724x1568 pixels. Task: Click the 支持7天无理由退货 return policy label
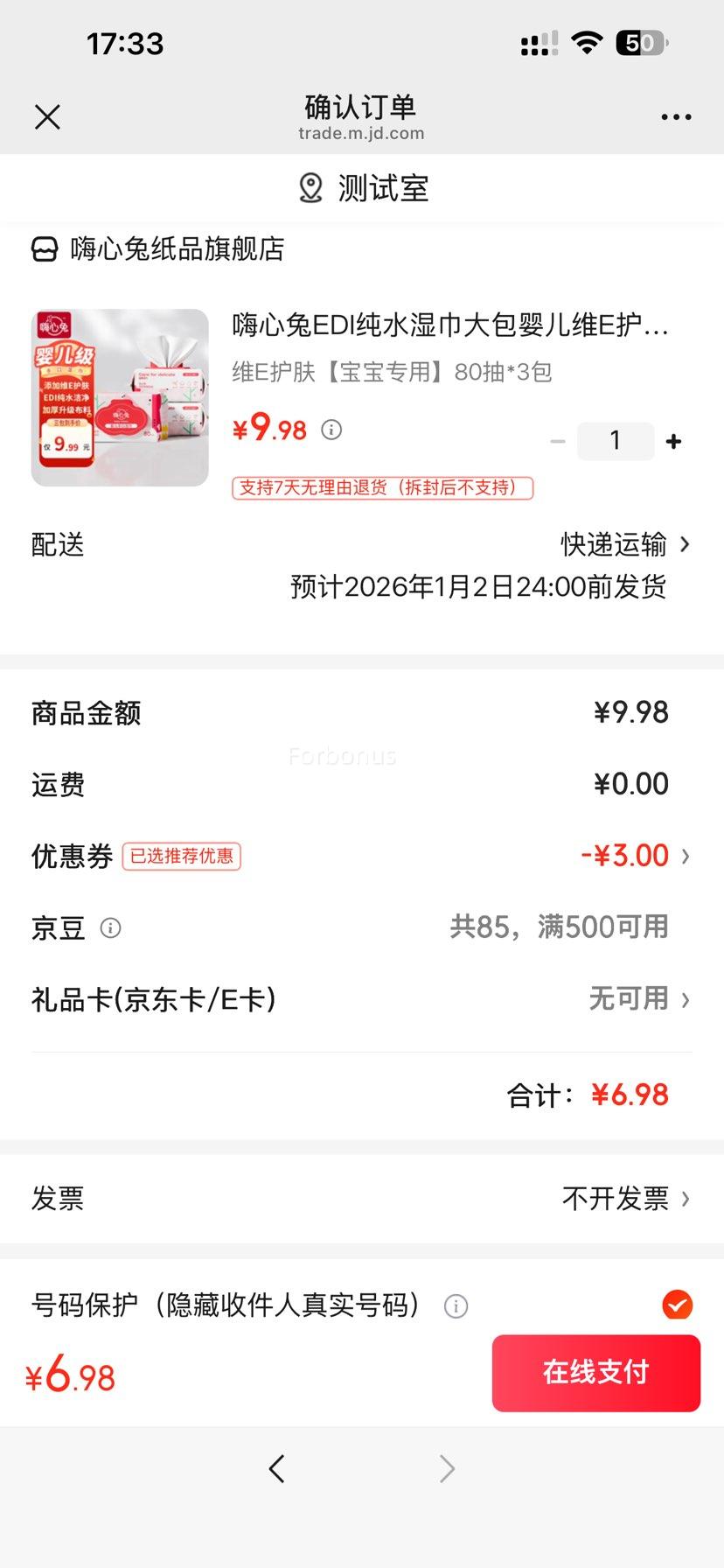click(382, 488)
